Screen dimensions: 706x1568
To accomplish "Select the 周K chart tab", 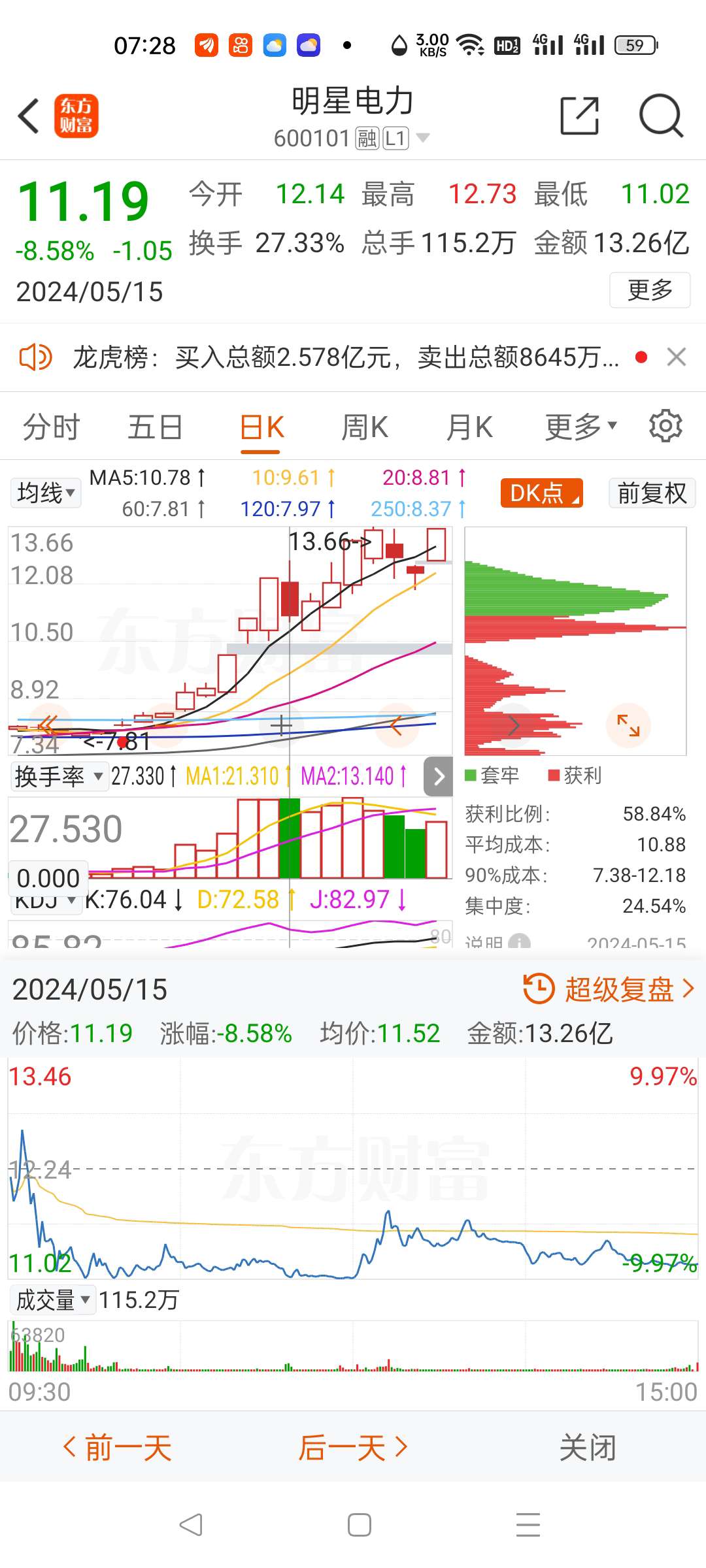I will pos(364,428).
